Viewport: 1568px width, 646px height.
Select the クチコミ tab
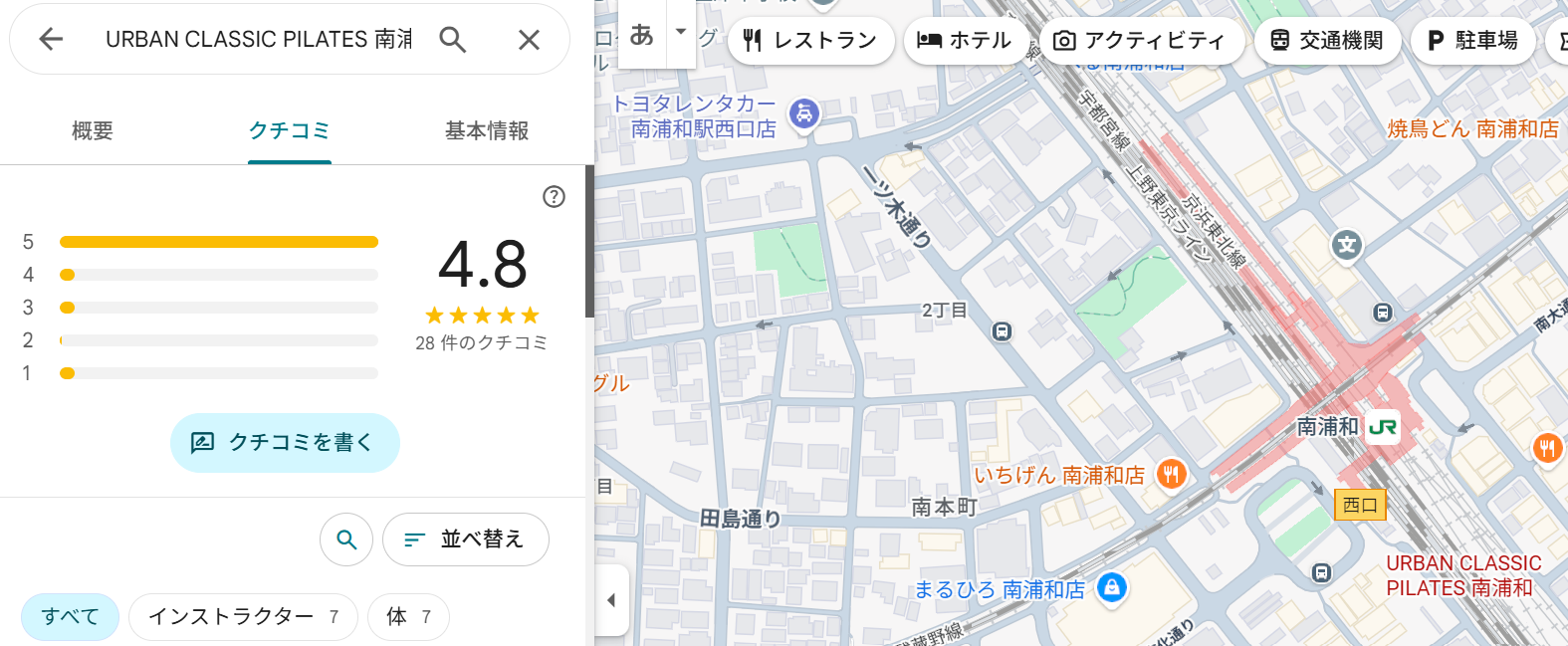(x=289, y=130)
